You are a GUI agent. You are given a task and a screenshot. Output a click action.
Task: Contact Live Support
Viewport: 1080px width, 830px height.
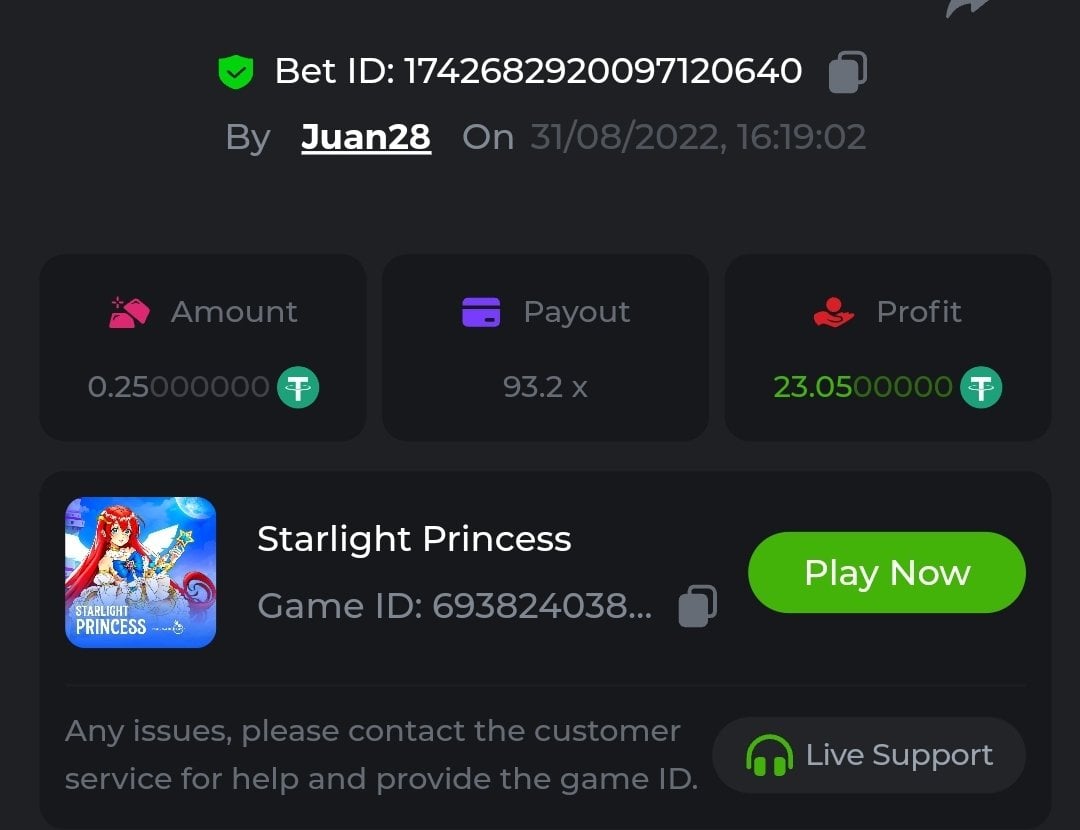[x=868, y=755]
